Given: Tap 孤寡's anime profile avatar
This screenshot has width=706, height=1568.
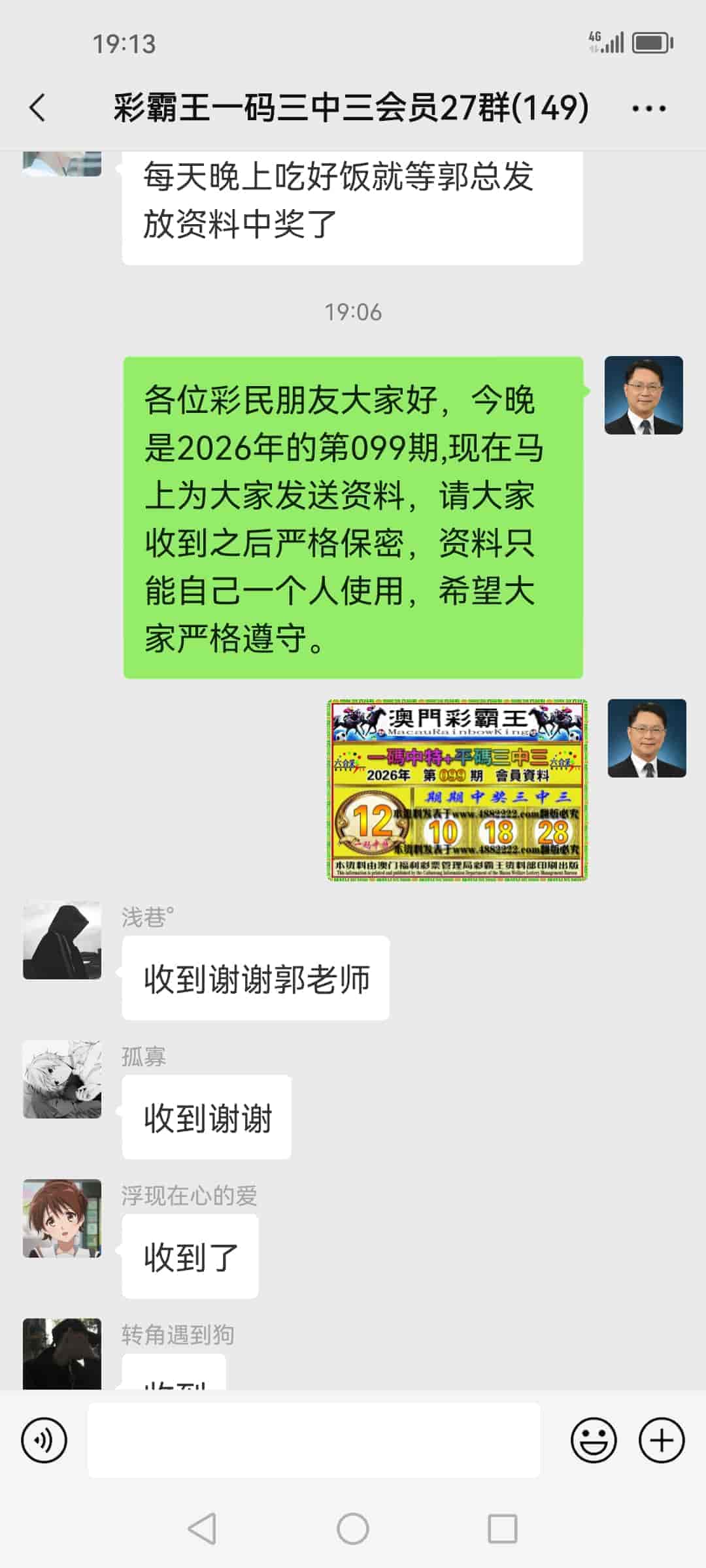Looking at the screenshot, I should (61, 1083).
